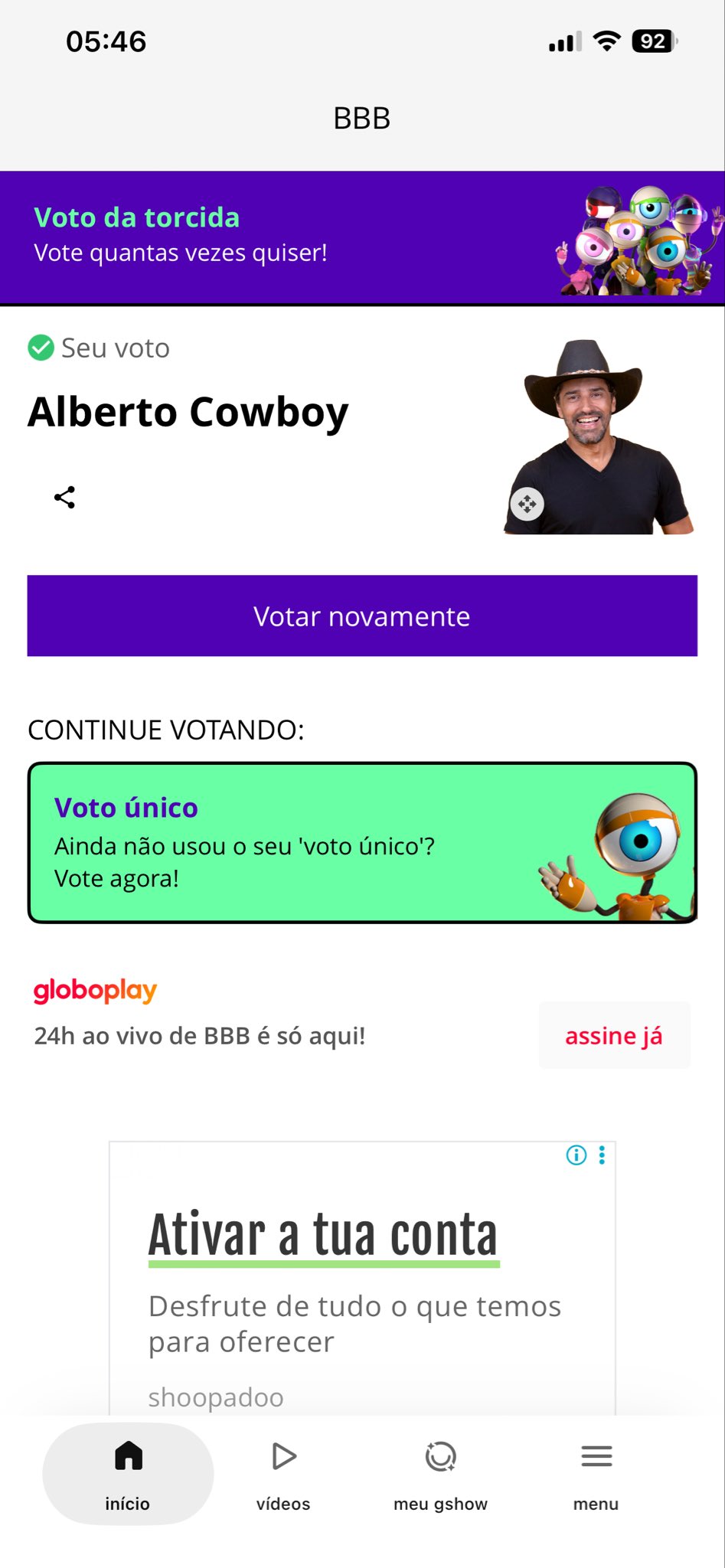
Task: Tap the Votar novamente button
Action: [362, 616]
